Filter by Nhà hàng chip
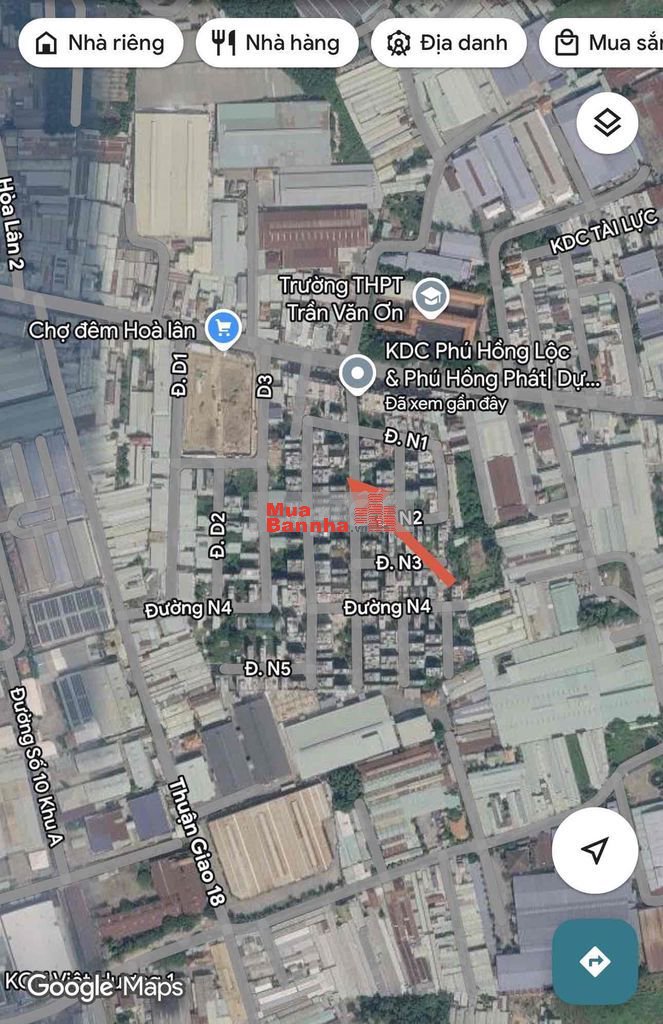 click(x=277, y=43)
